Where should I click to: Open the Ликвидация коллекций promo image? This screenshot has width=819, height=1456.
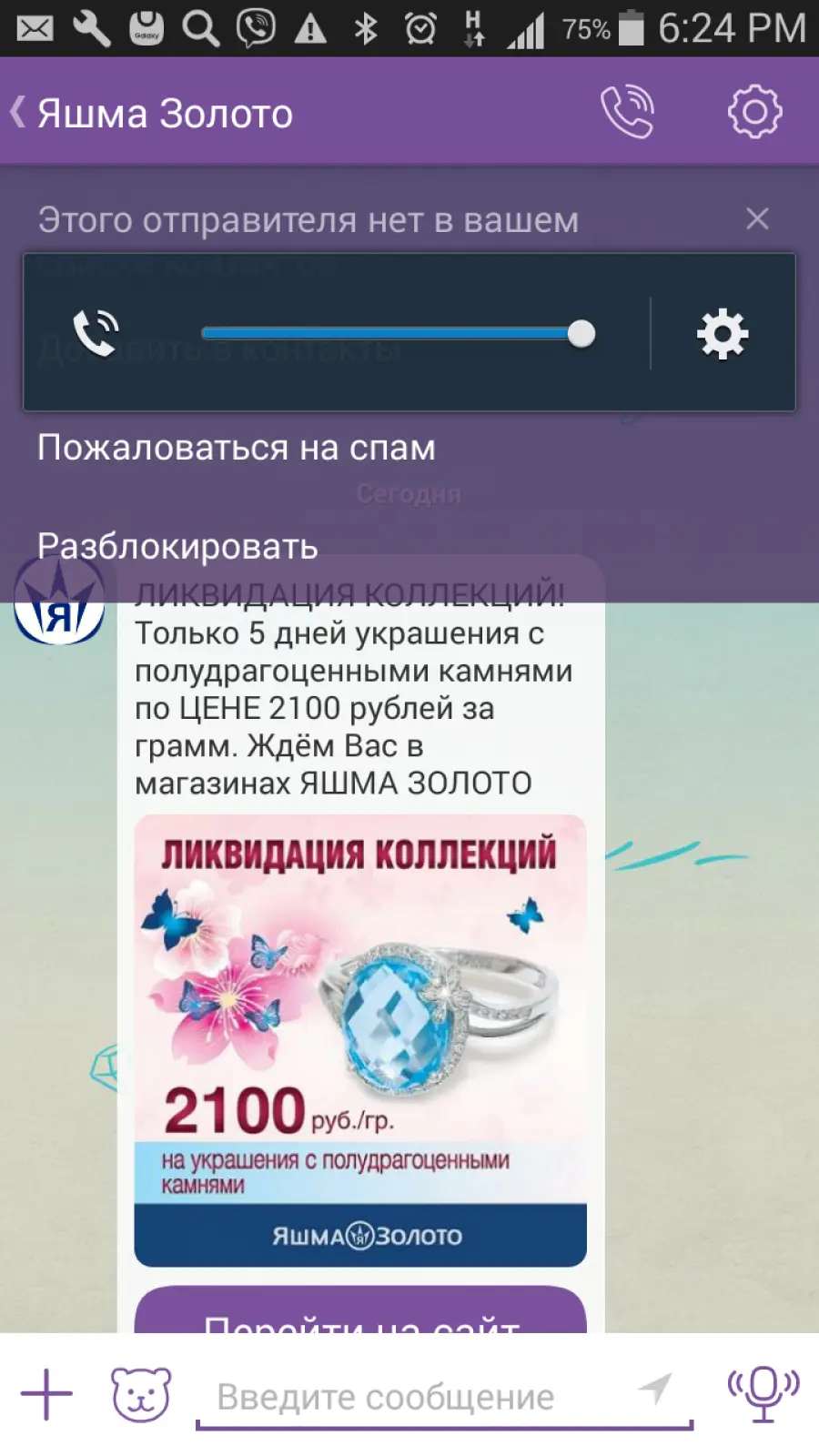tap(360, 1040)
